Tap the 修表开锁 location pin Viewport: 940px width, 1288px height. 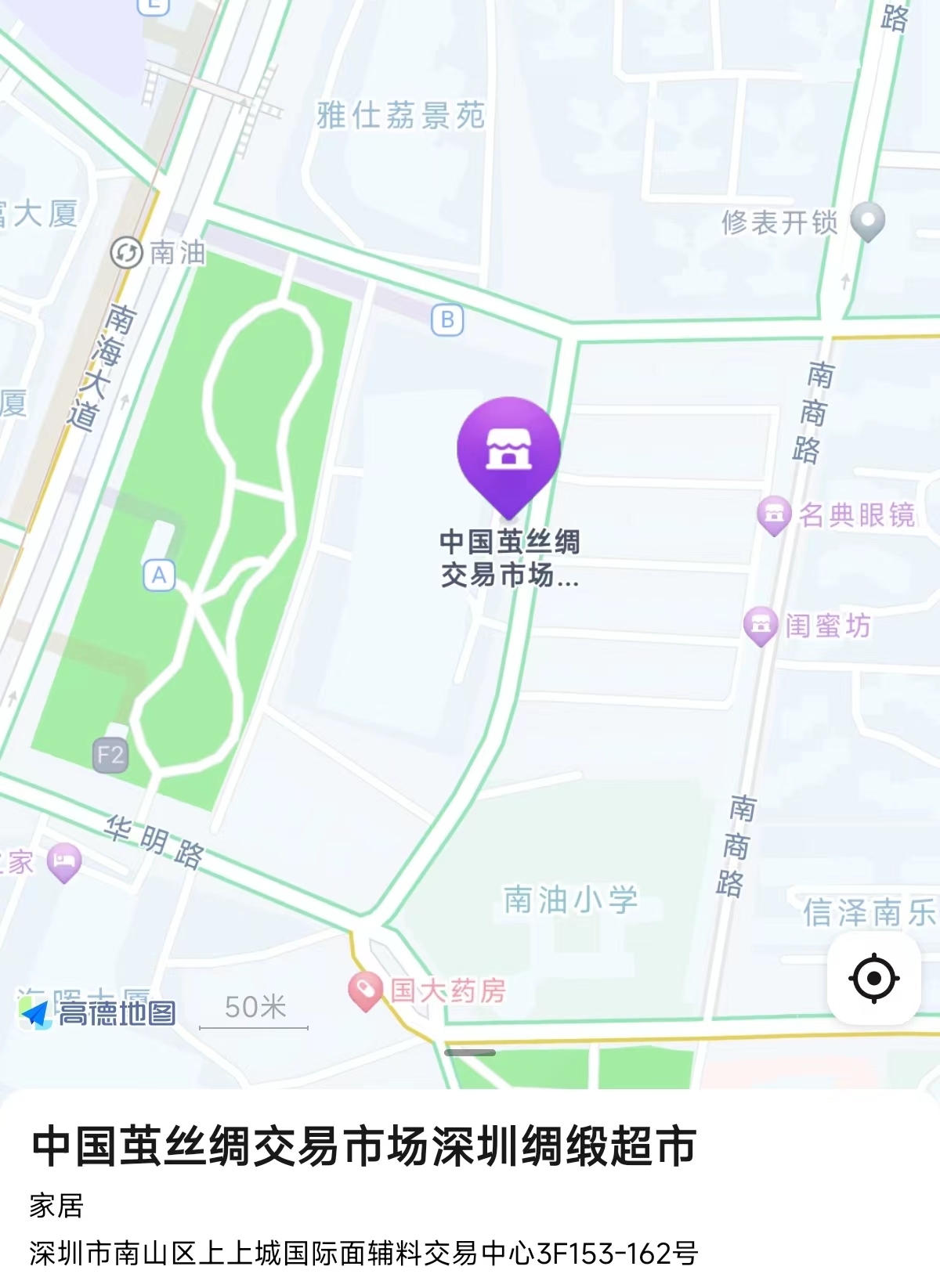867,221
